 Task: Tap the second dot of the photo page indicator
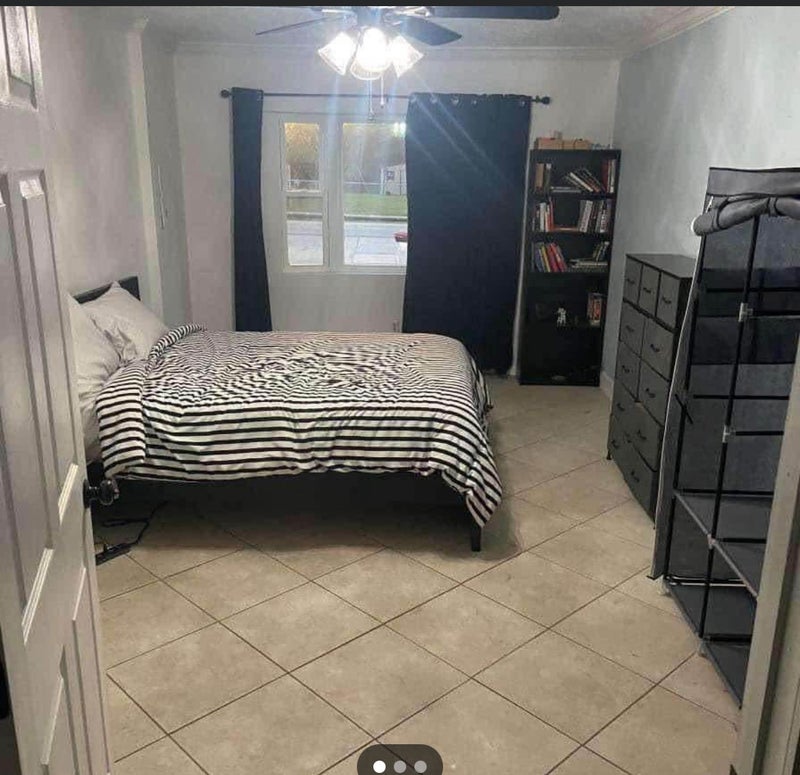click(400, 767)
